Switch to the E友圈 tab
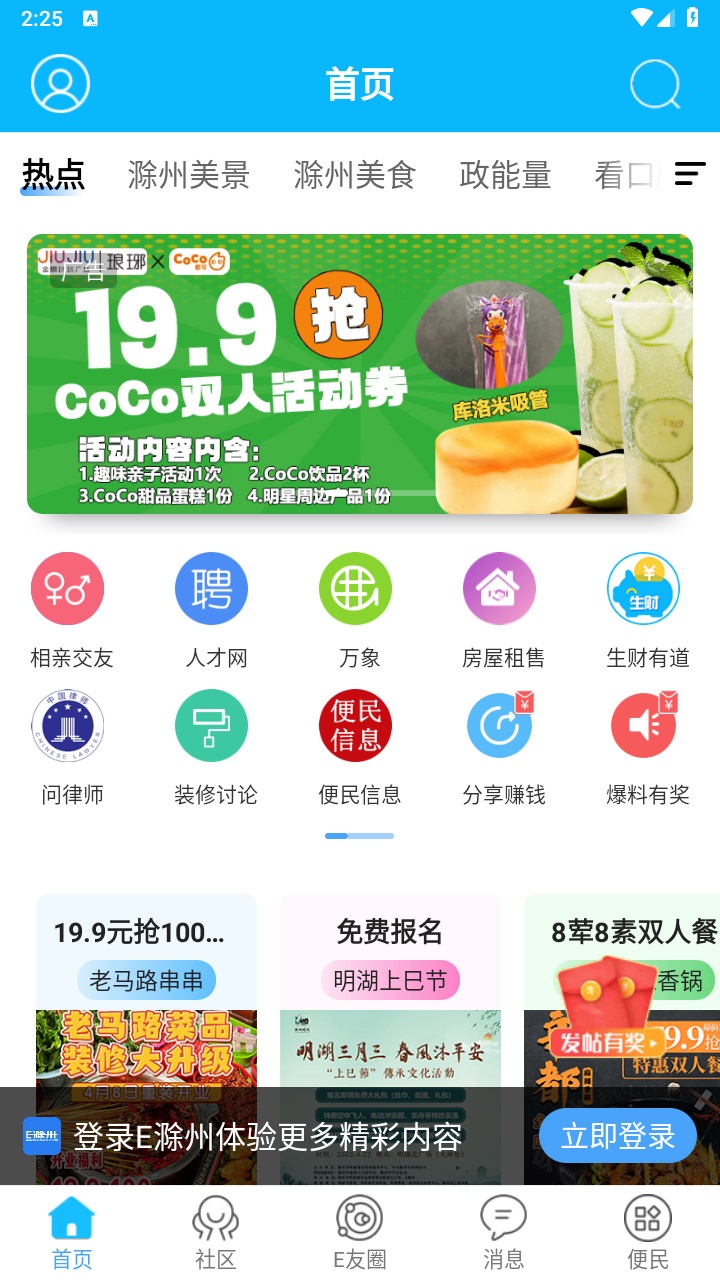This screenshot has height=1280, width=720. pos(360,1232)
